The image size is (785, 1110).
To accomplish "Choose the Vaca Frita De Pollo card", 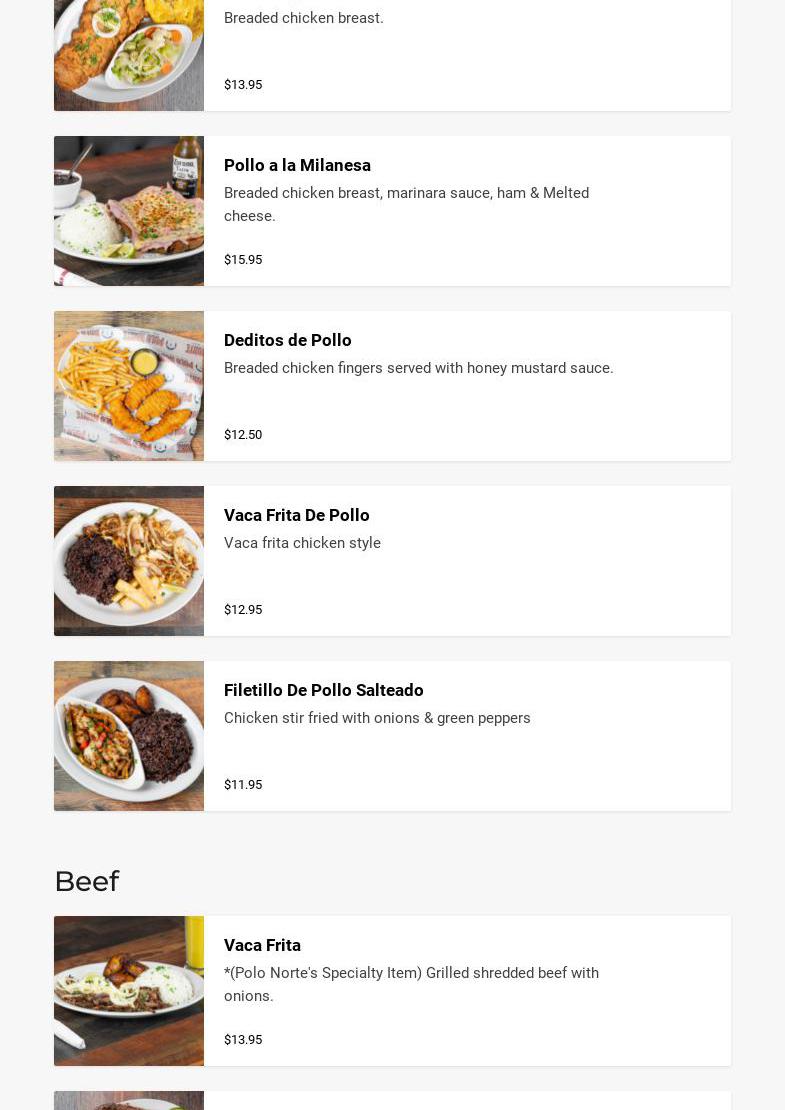I will pos(297,516).
